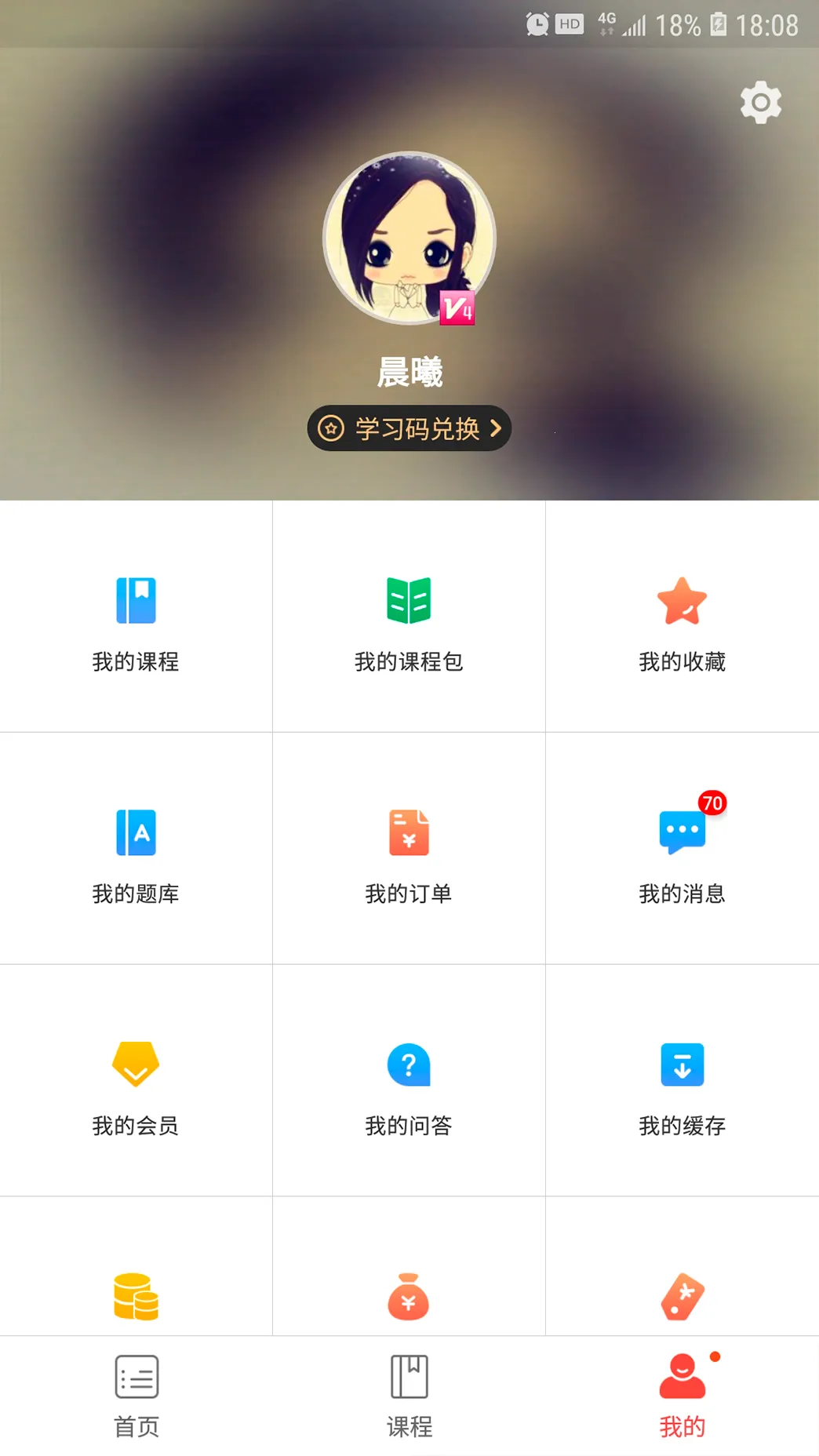Screen dimensions: 819x1456
Task: Open the settings gear
Action: [x=759, y=102]
